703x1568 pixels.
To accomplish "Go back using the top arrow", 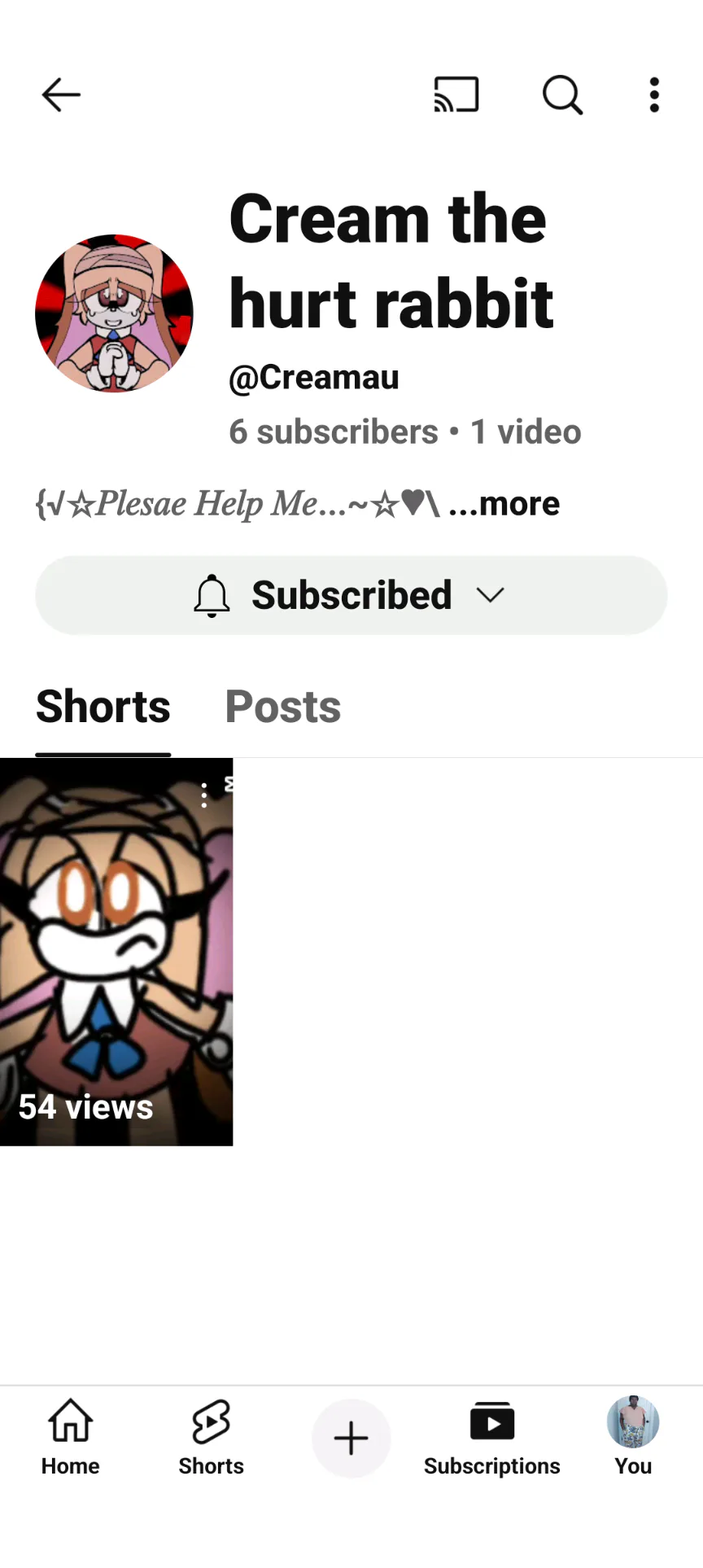I will click(61, 95).
